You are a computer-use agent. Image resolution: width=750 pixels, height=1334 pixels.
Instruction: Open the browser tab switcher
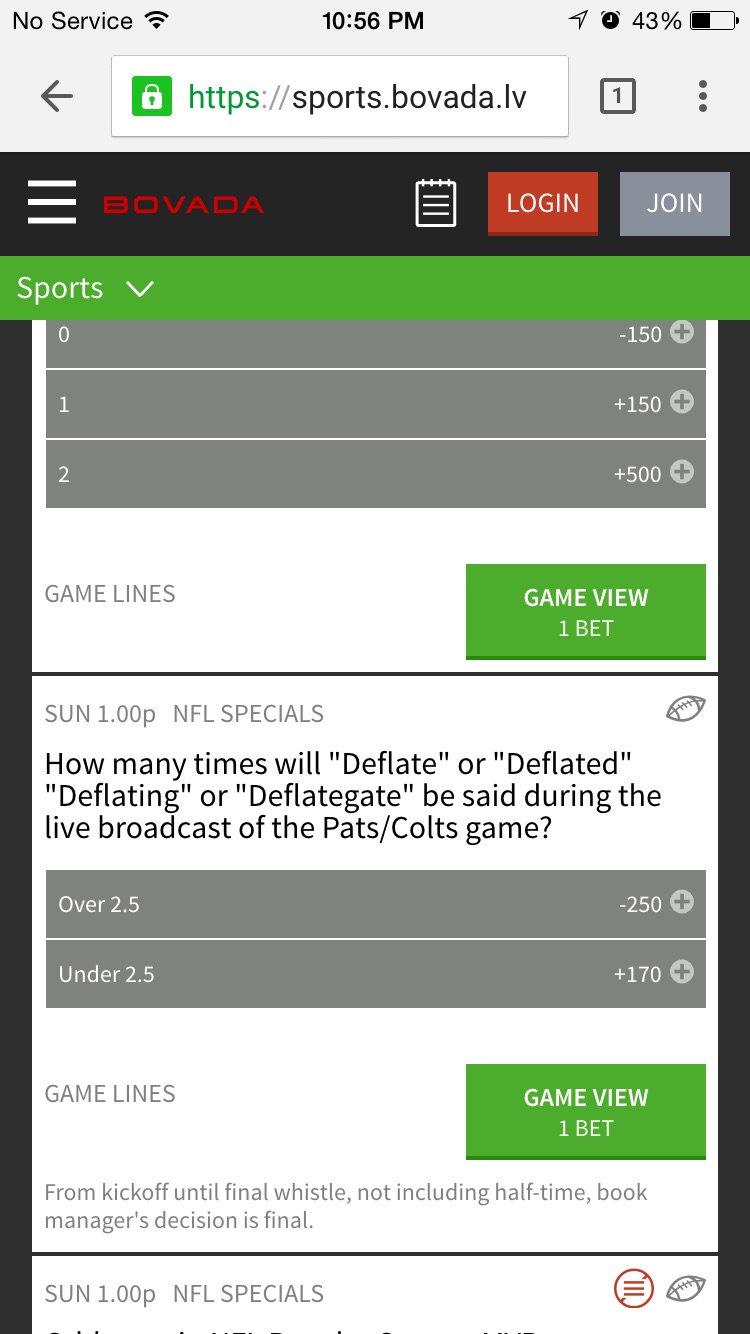coord(617,96)
